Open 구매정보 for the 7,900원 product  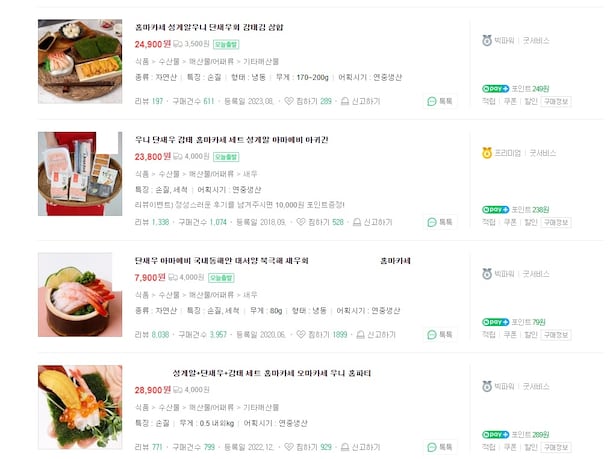(x=557, y=335)
